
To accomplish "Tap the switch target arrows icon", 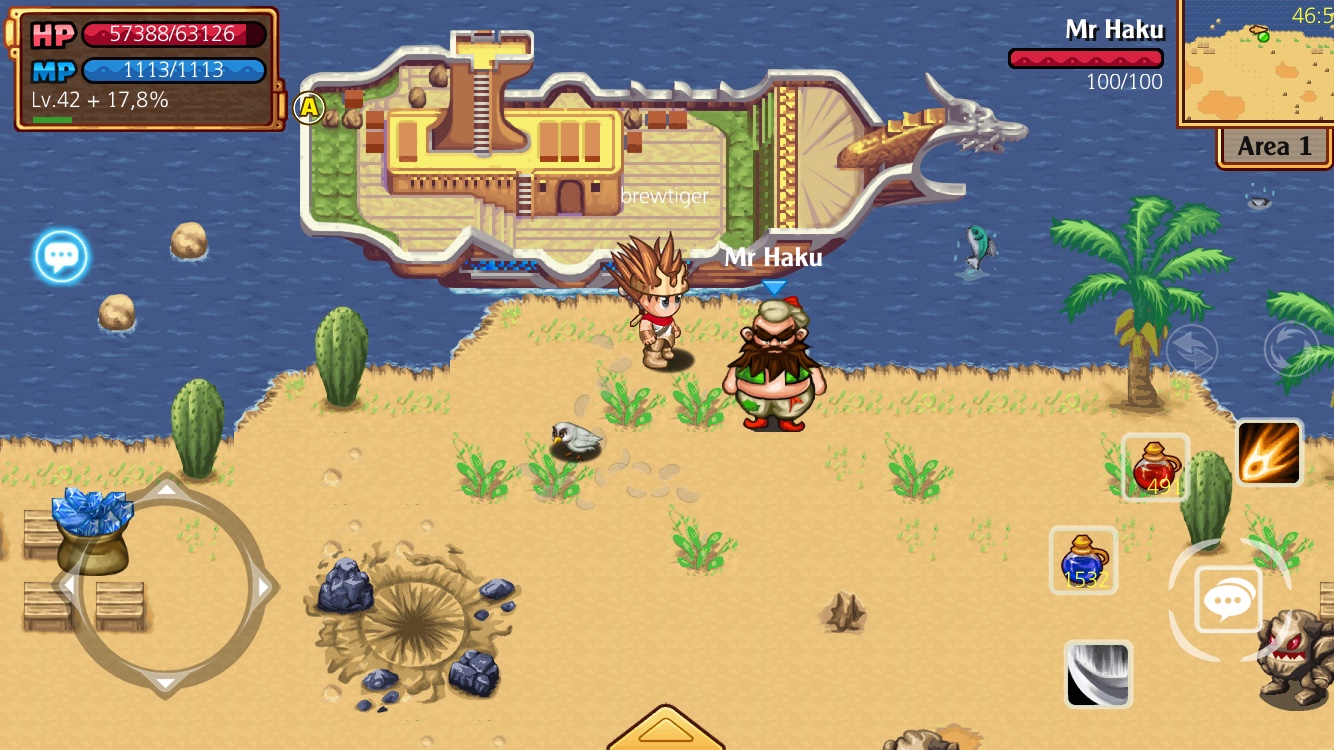I will (1191, 350).
